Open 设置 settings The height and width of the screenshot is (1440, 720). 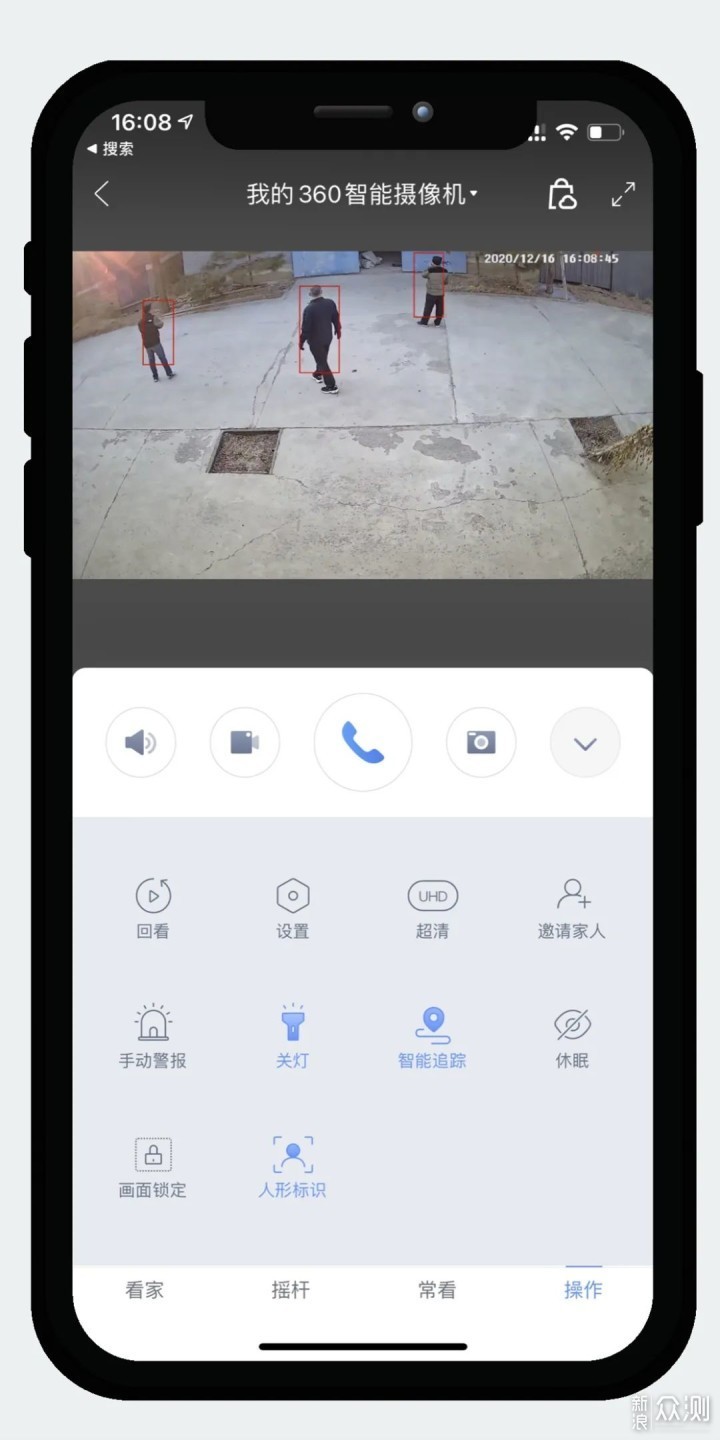tap(293, 908)
